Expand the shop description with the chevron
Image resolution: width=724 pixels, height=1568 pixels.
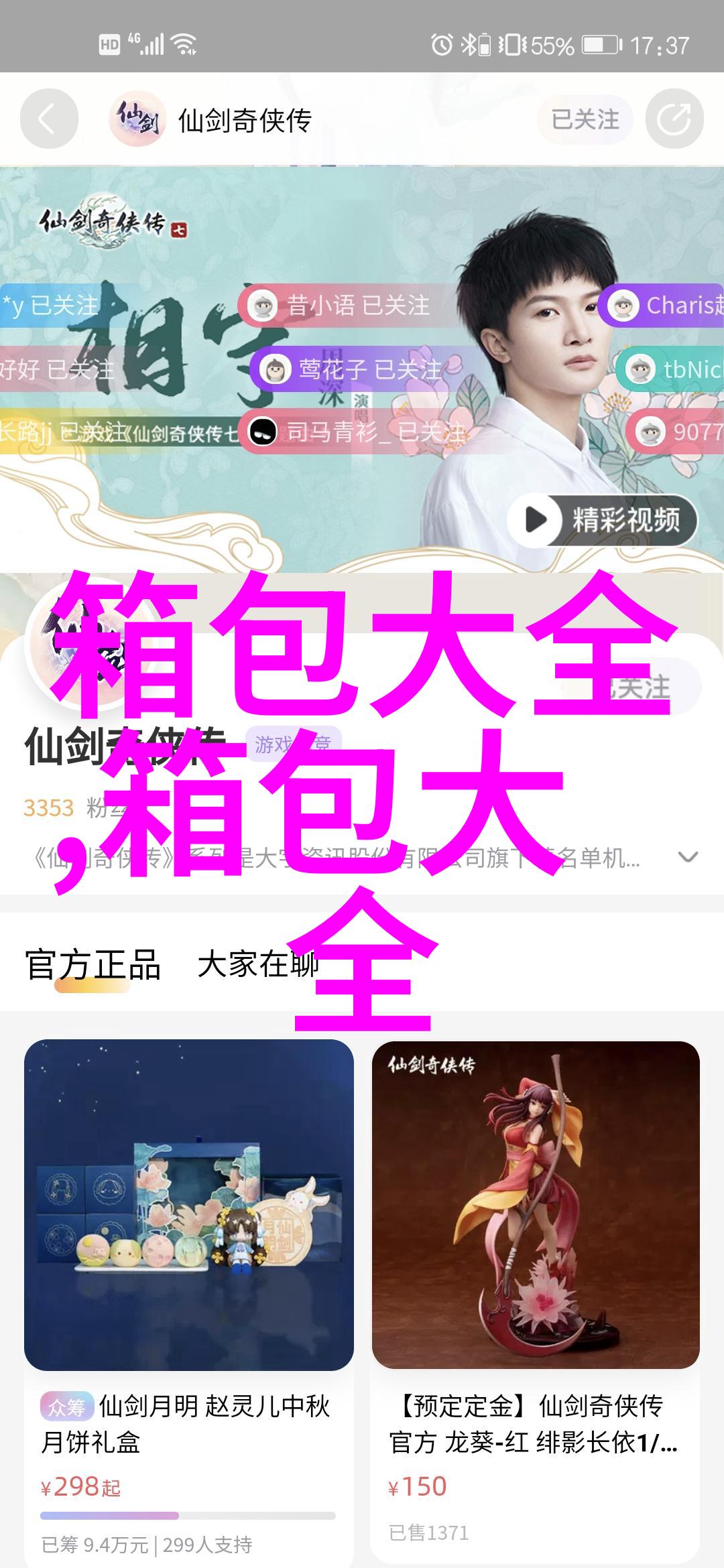tap(688, 857)
